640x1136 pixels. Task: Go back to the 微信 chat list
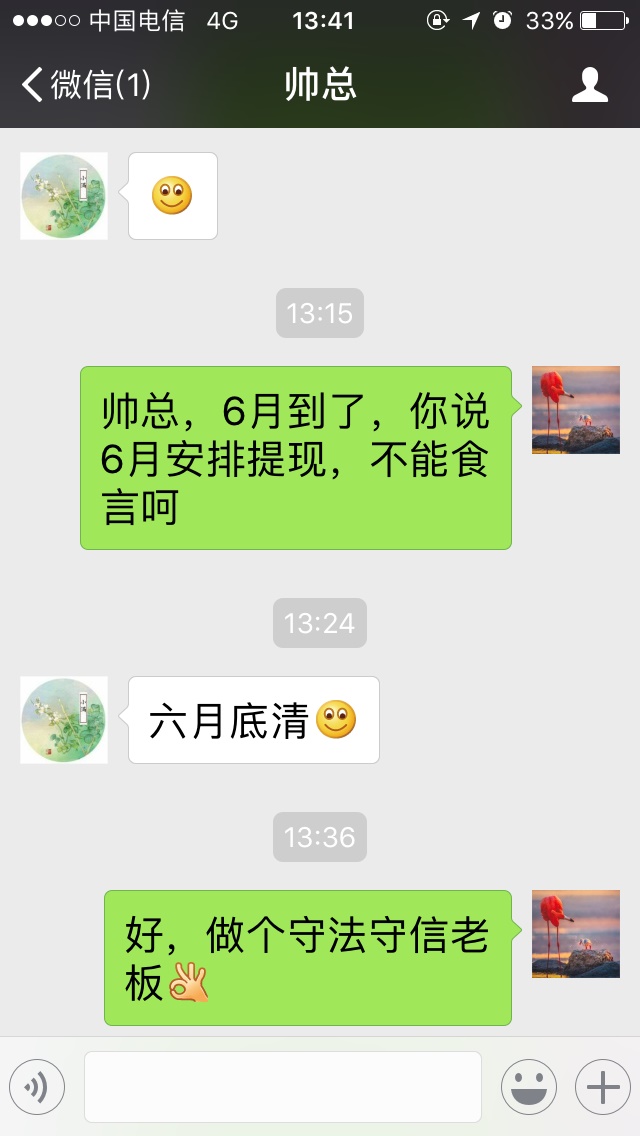(85, 85)
